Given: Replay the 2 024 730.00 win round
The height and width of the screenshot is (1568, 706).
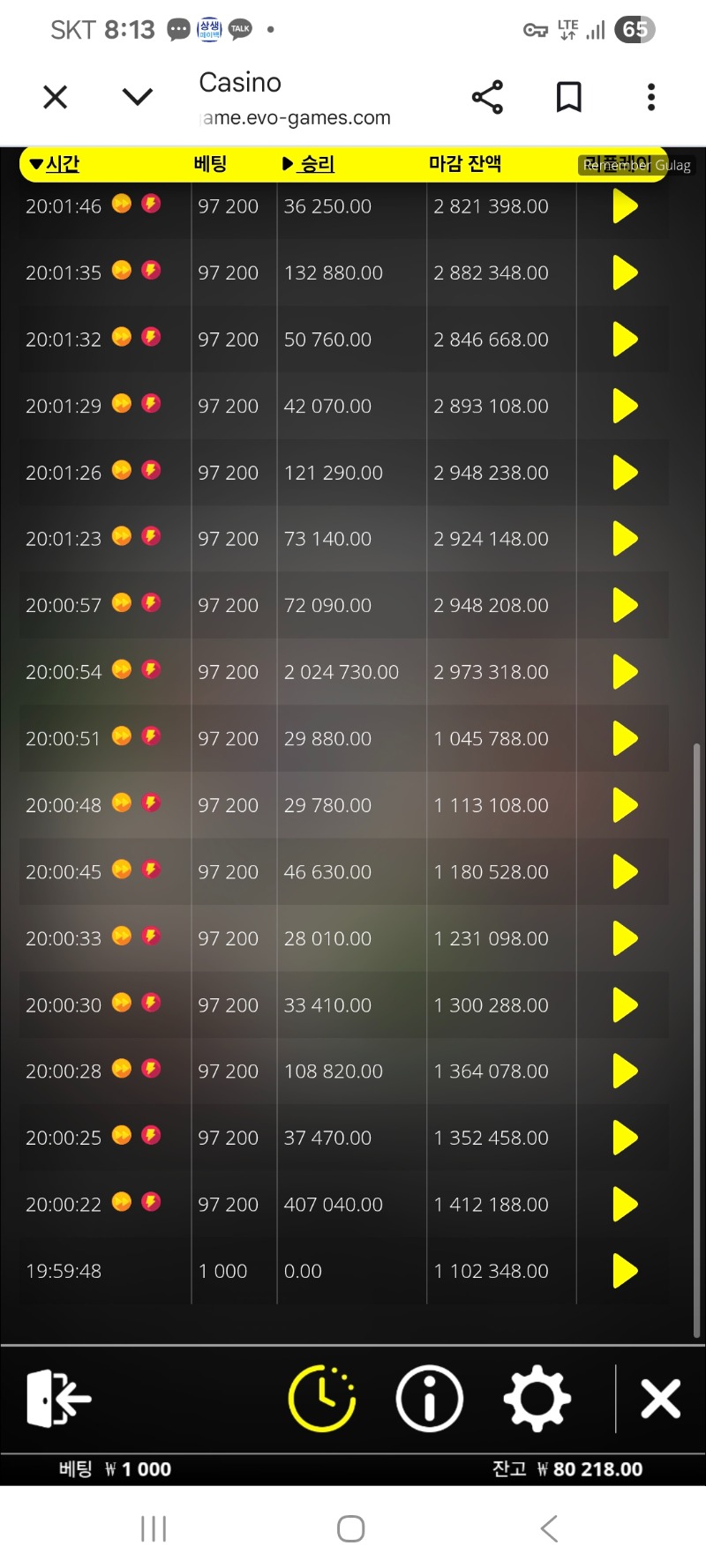Looking at the screenshot, I should click(x=625, y=672).
